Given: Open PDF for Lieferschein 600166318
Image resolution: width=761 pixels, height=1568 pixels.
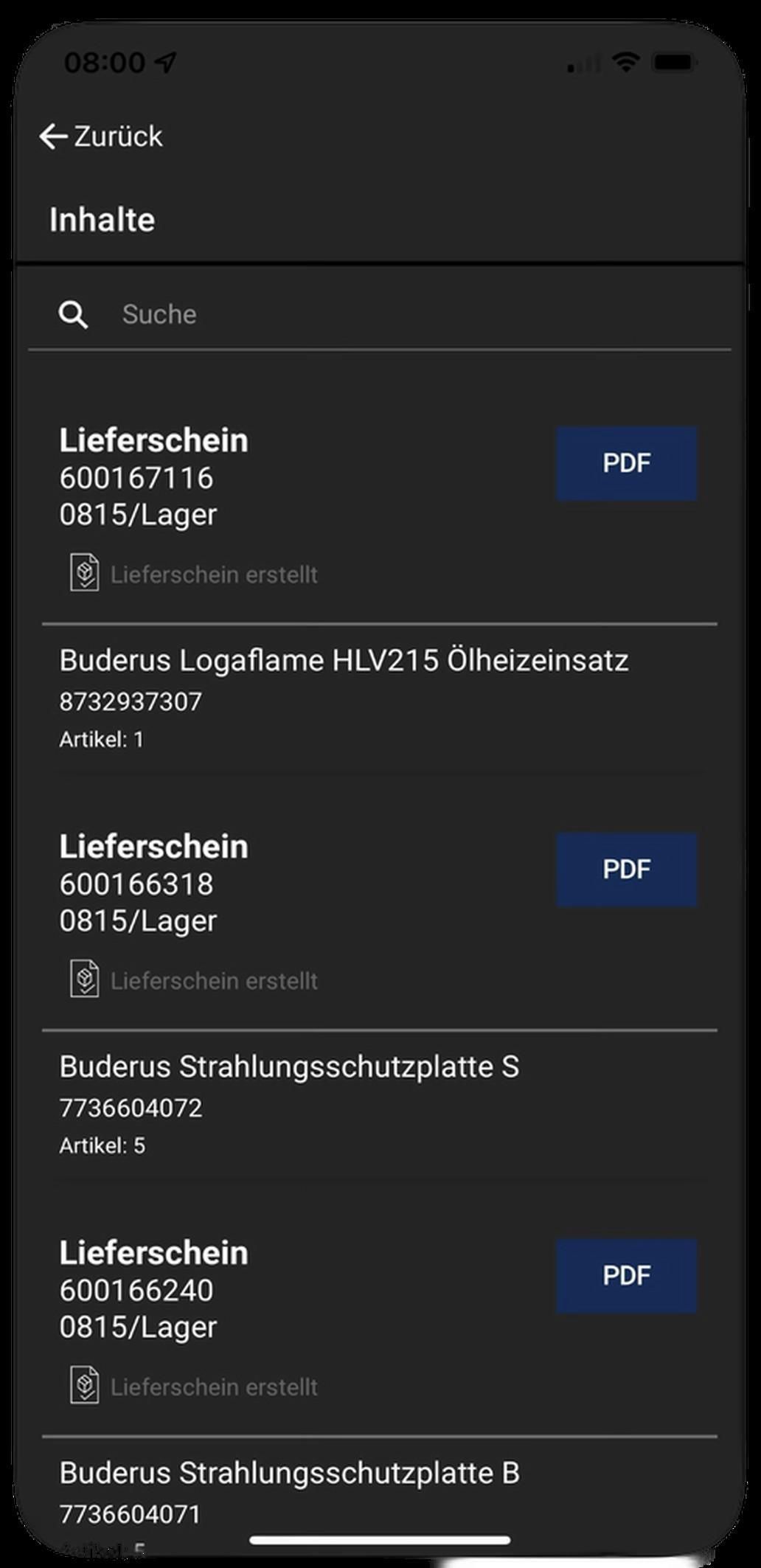Looking at the screenshot, I should 626,870.
